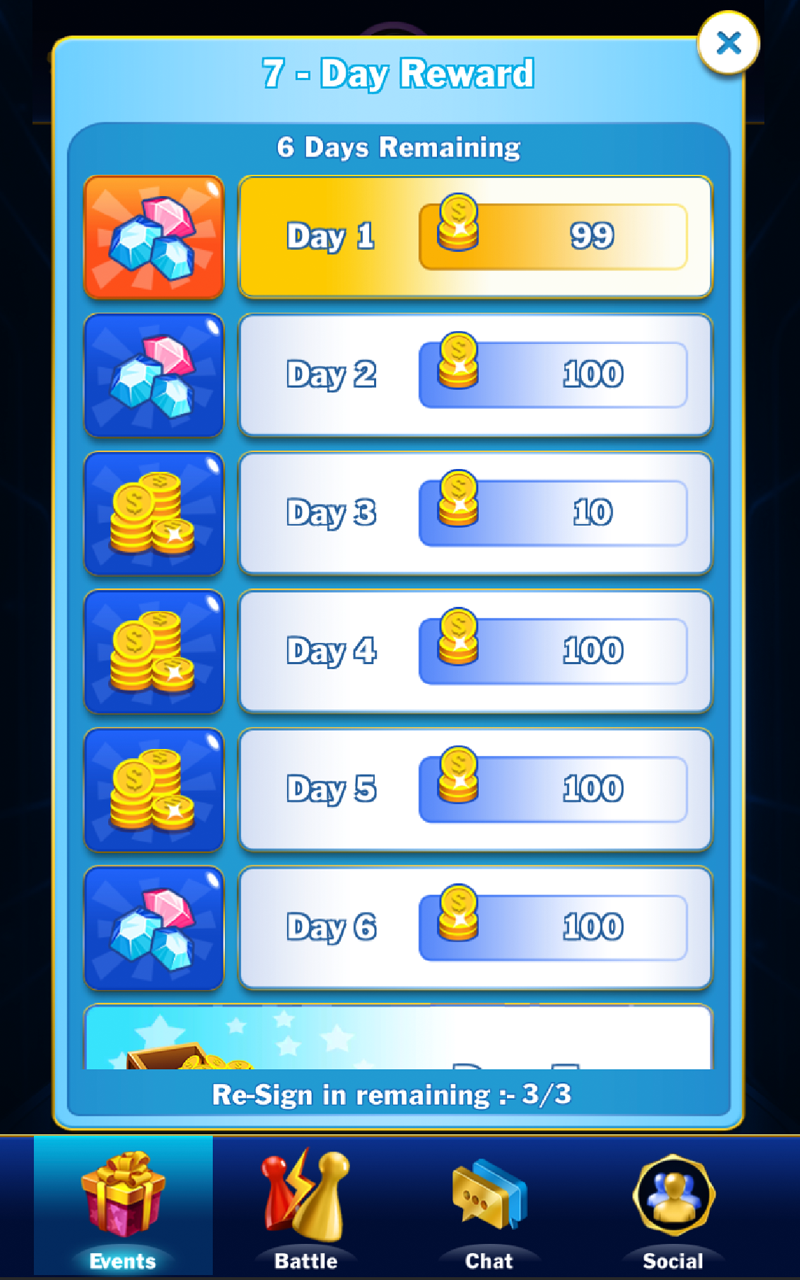
Task: Claim the Day 1 reward of 99 coins
Action: 475,237
